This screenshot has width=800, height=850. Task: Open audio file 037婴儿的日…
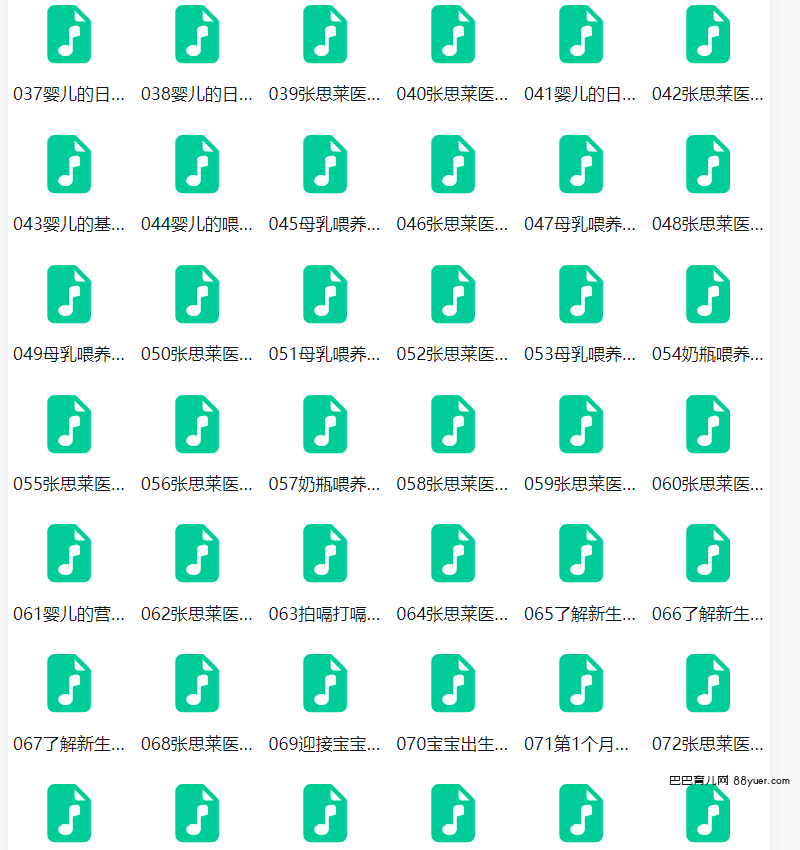(69, 35)
